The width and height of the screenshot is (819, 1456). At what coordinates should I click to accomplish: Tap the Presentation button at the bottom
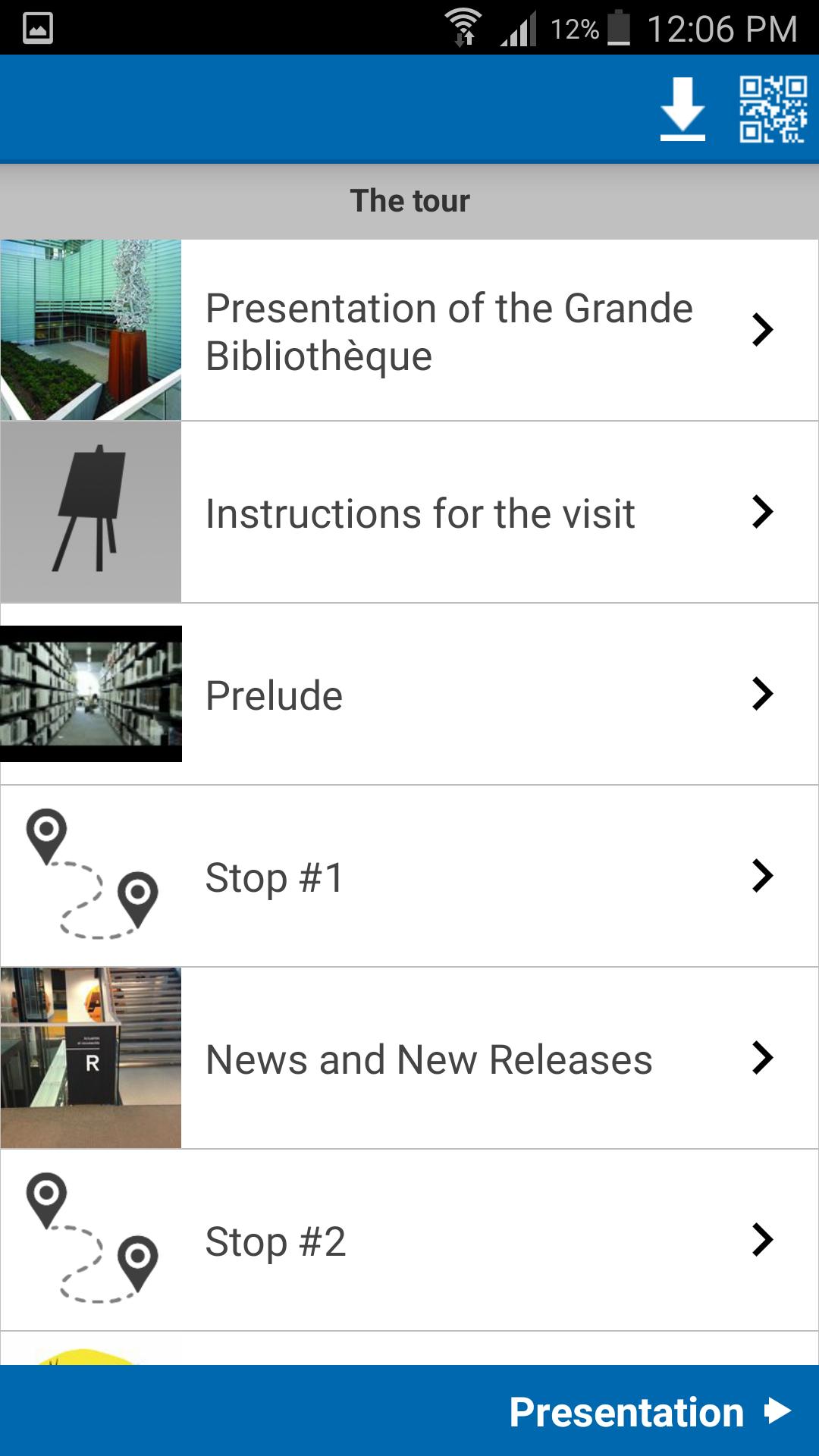[650, 1412]
